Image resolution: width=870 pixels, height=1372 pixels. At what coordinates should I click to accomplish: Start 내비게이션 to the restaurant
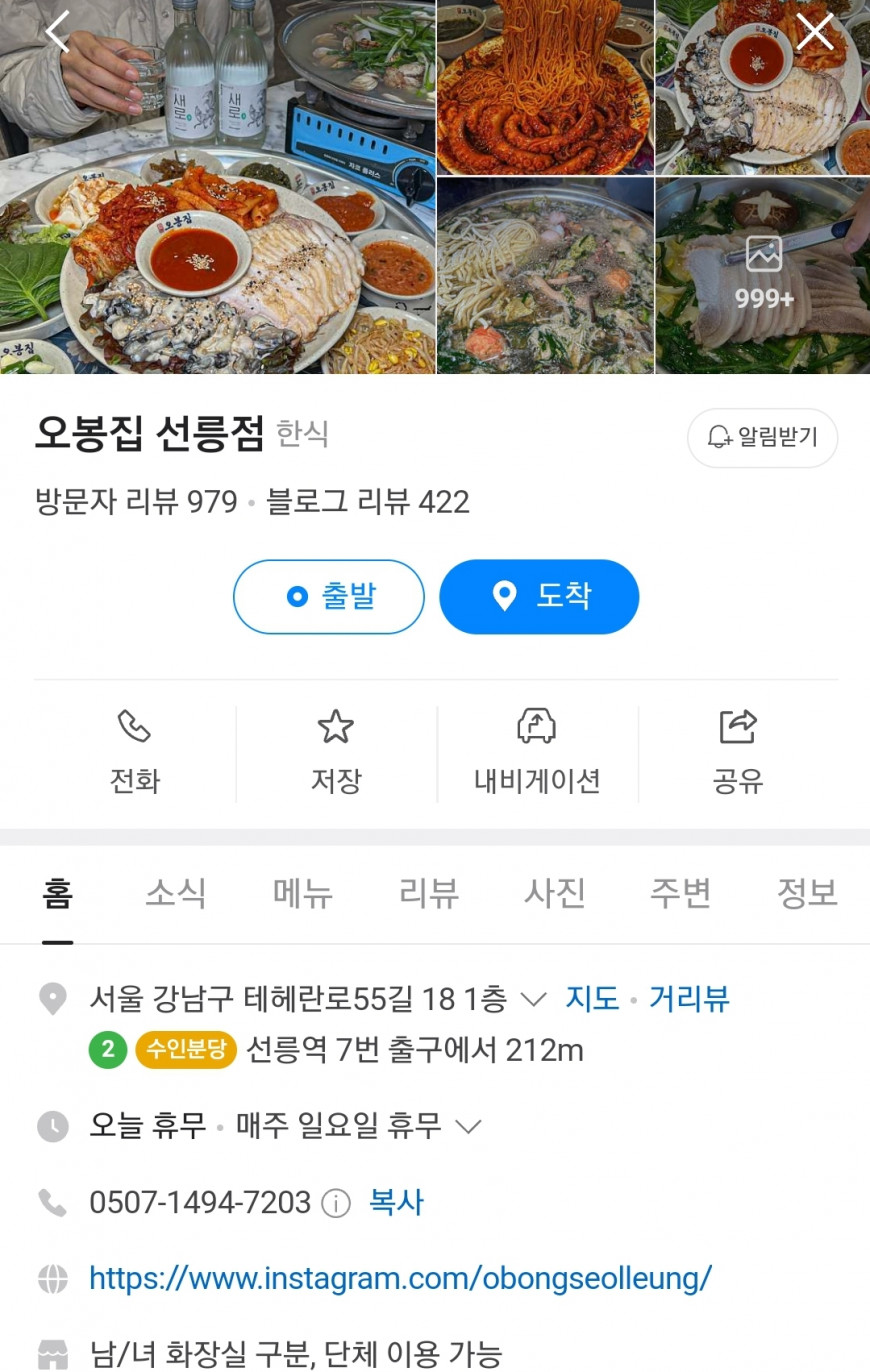pos(537,753)
